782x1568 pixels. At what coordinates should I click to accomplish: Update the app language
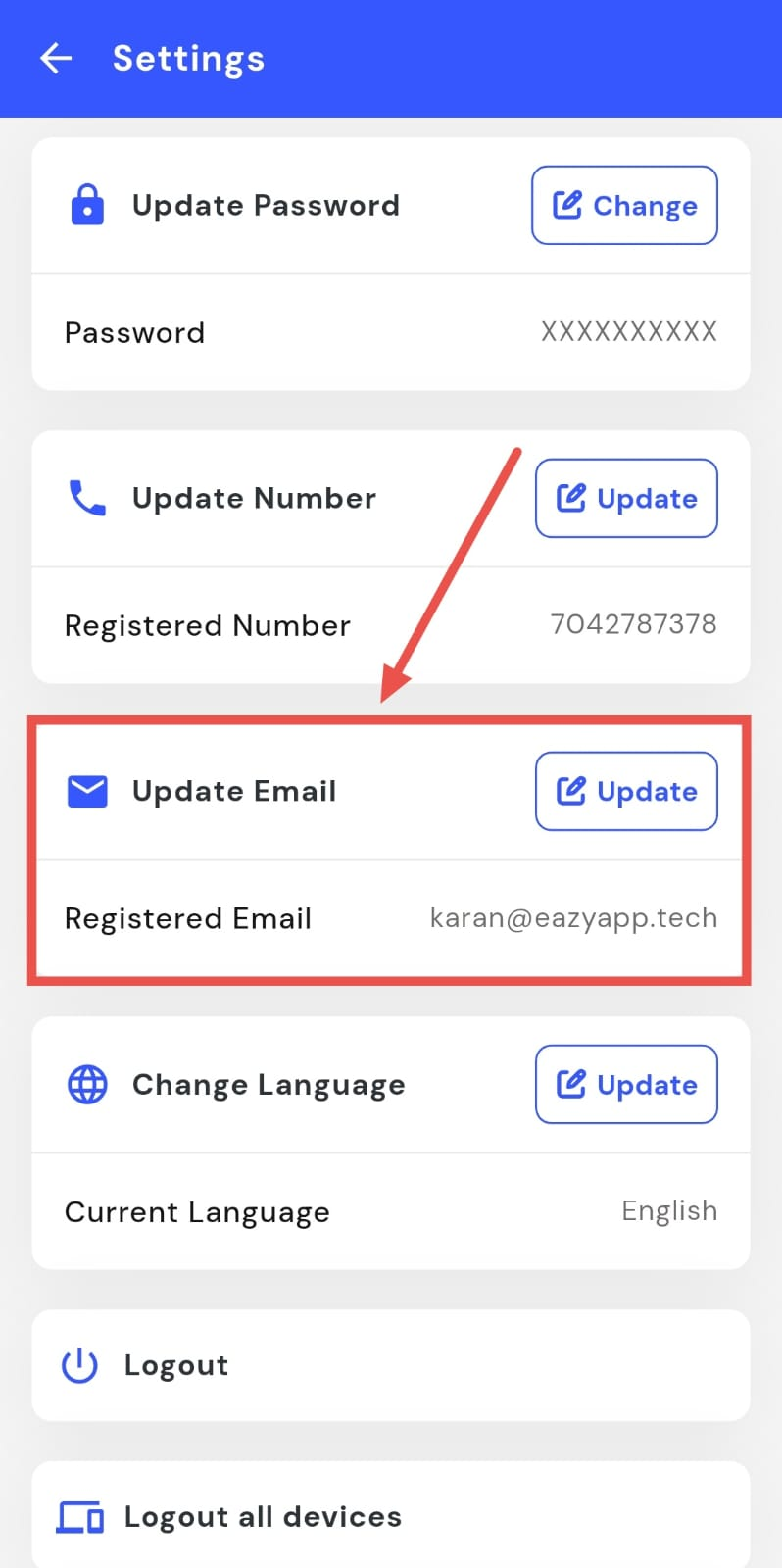(x=626, y=1084)
